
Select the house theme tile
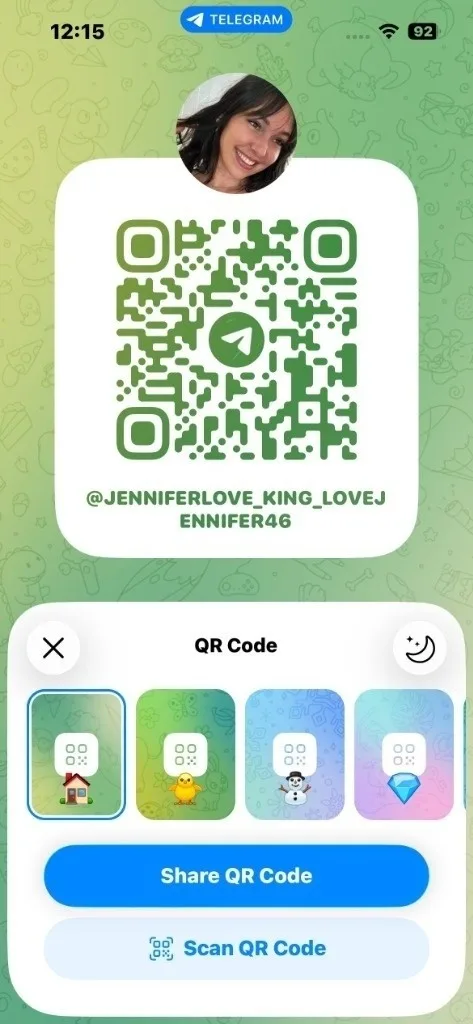pos(76,754)
